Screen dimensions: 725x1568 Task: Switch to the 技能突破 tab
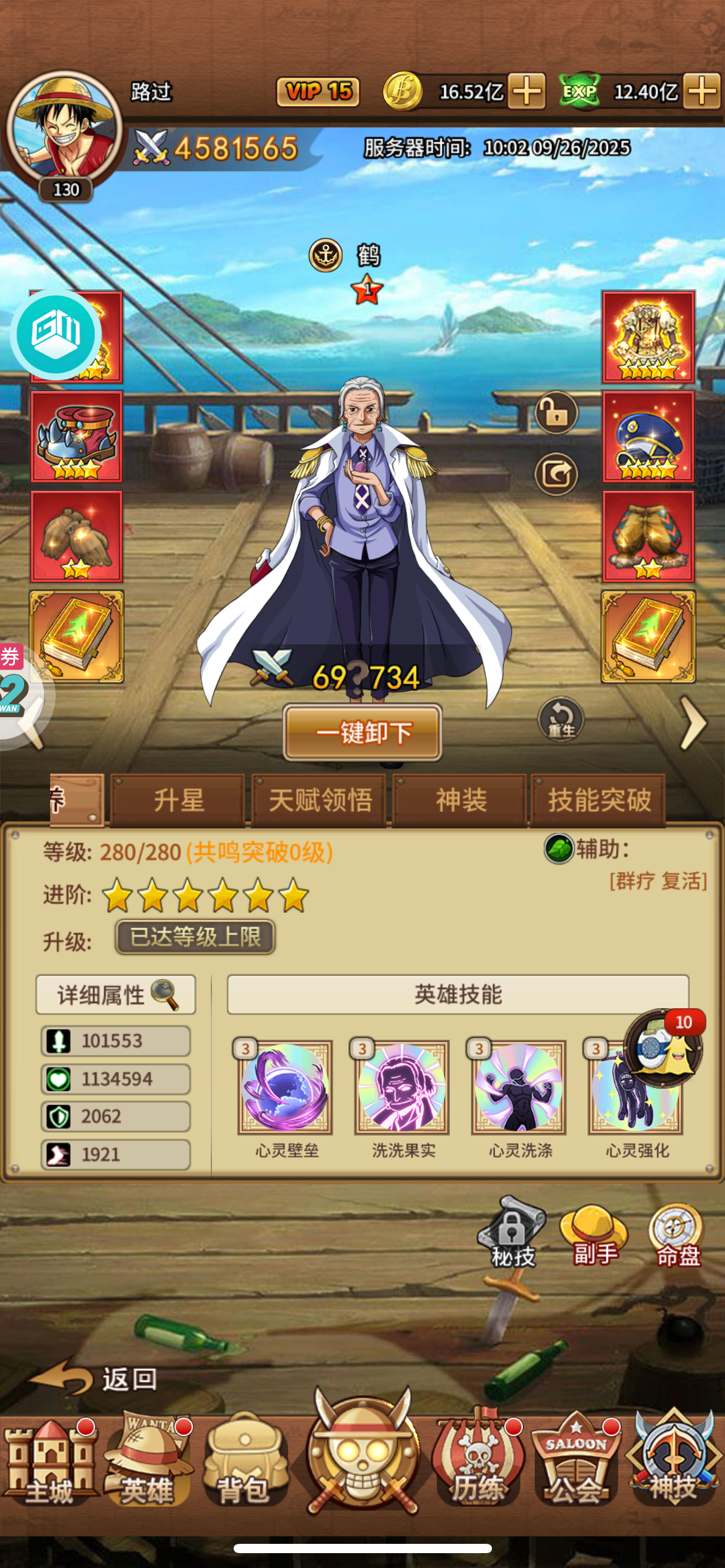point(599,800)
